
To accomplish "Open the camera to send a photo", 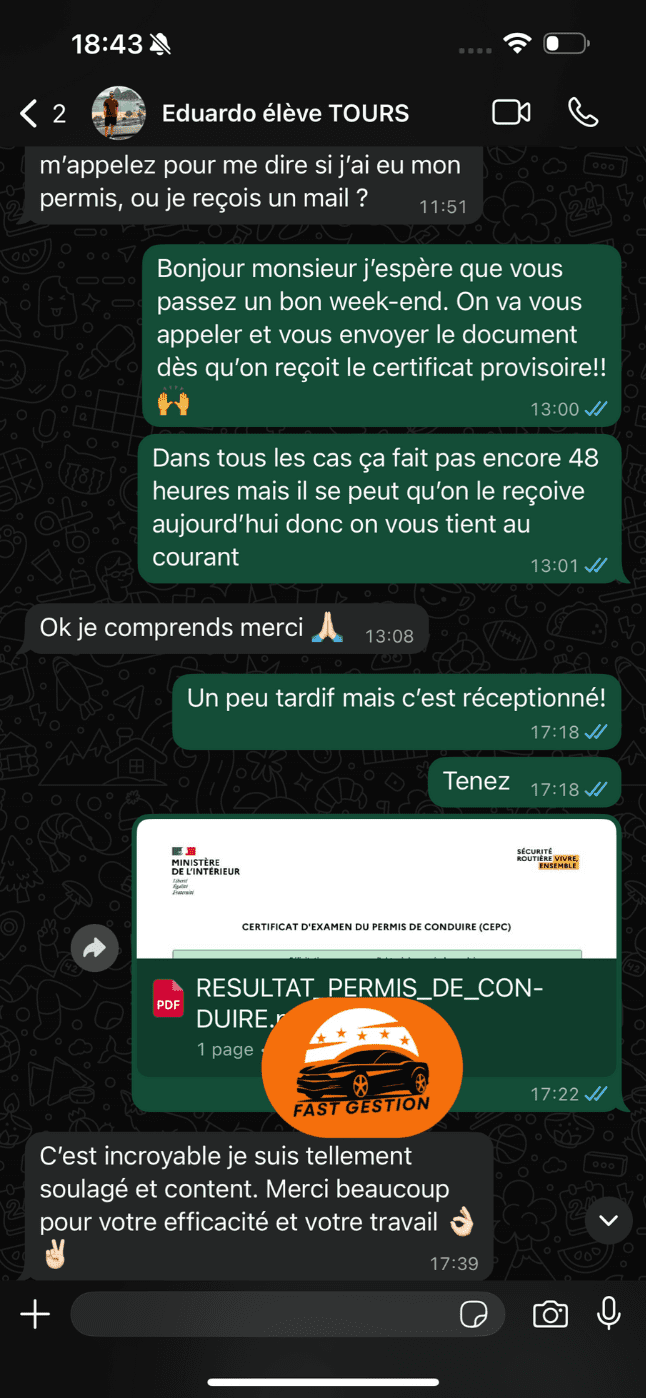I will [x=550, y=1314].
